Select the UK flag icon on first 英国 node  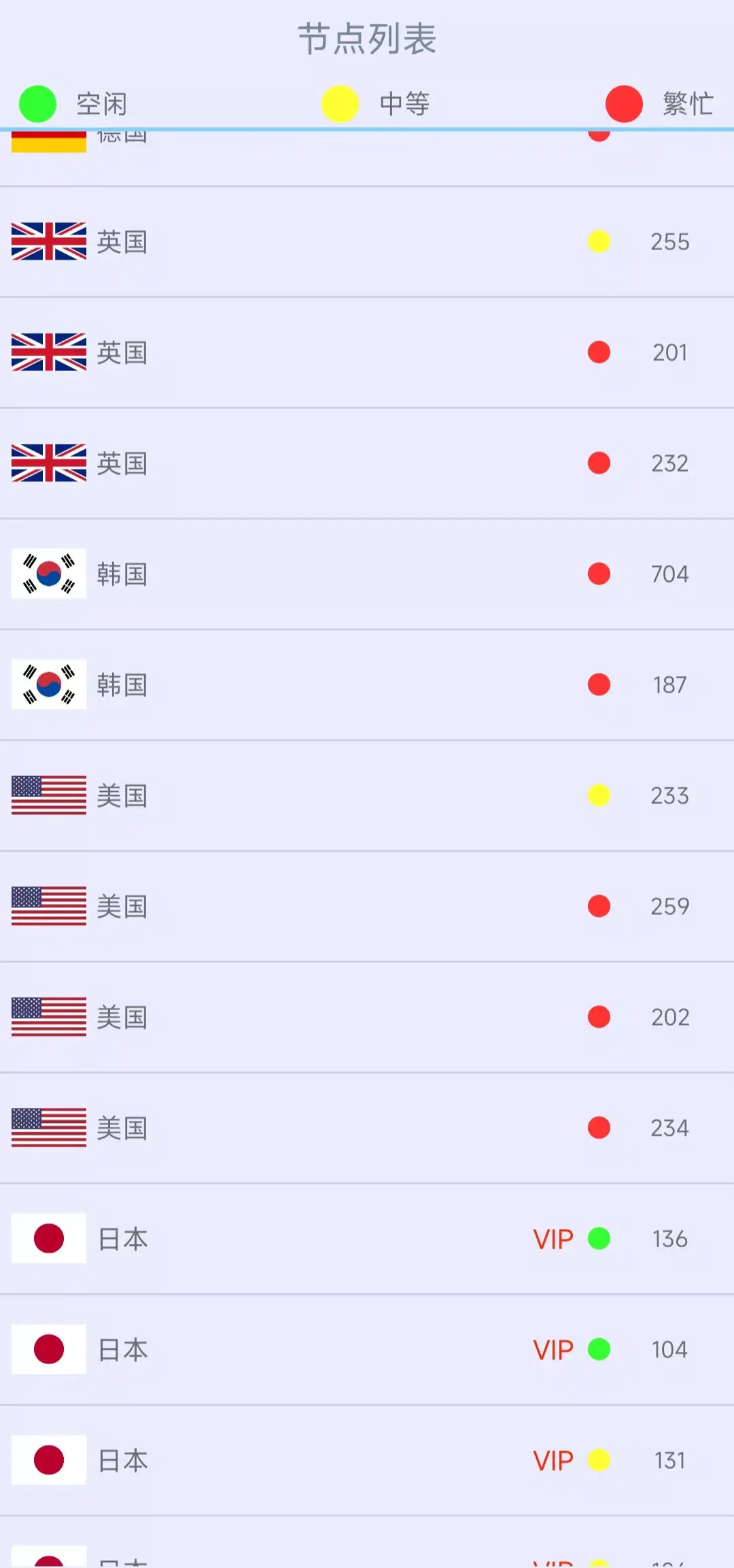tap(48, 241)
